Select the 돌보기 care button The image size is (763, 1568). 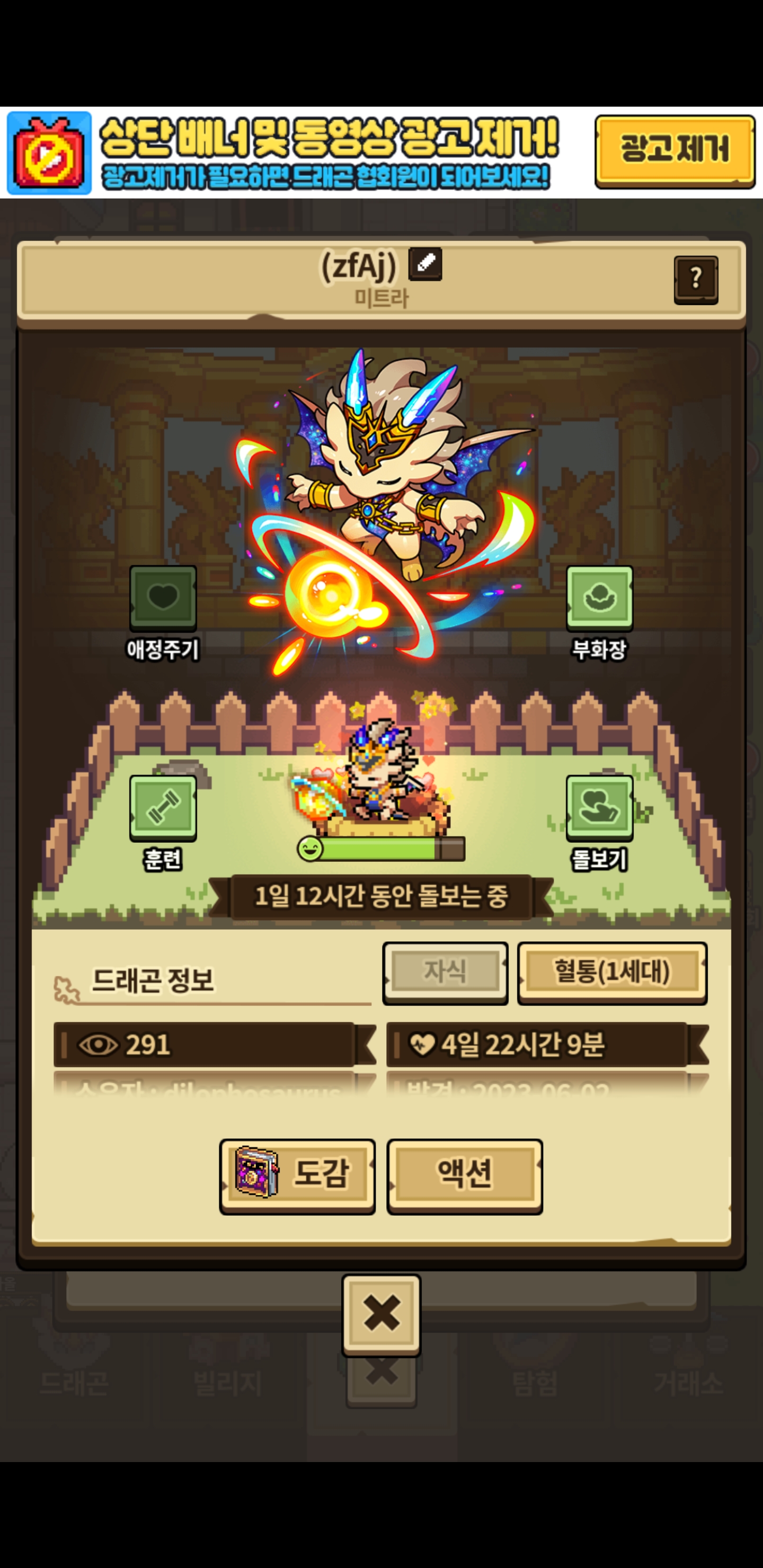point(599,807)
